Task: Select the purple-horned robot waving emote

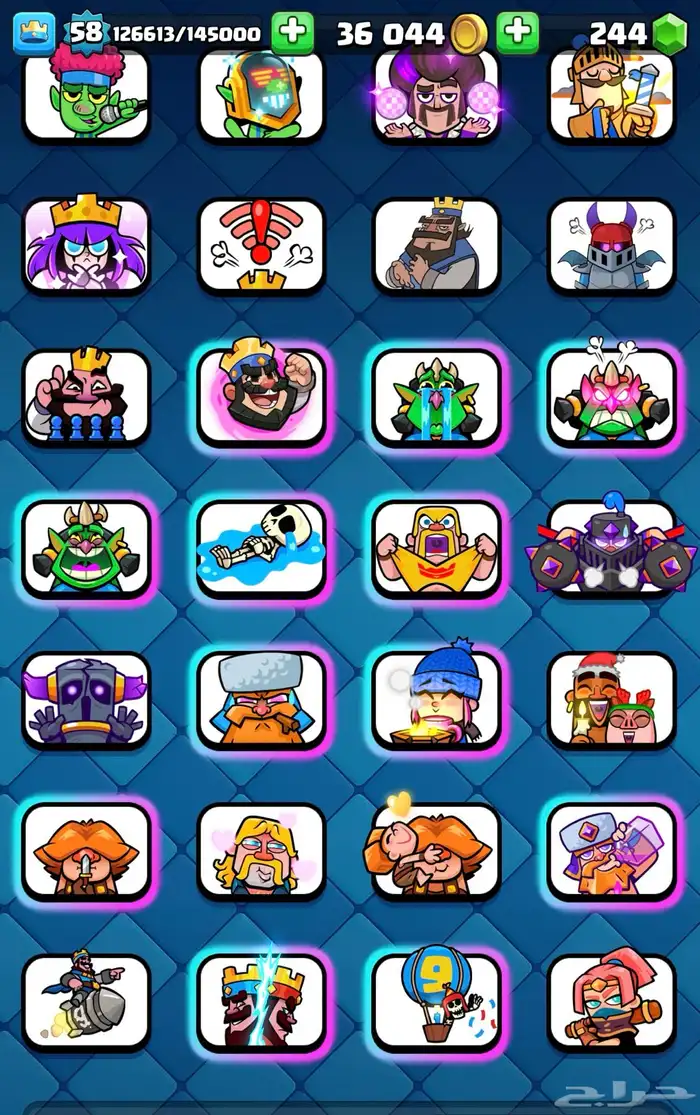Action: click(86, 699)
